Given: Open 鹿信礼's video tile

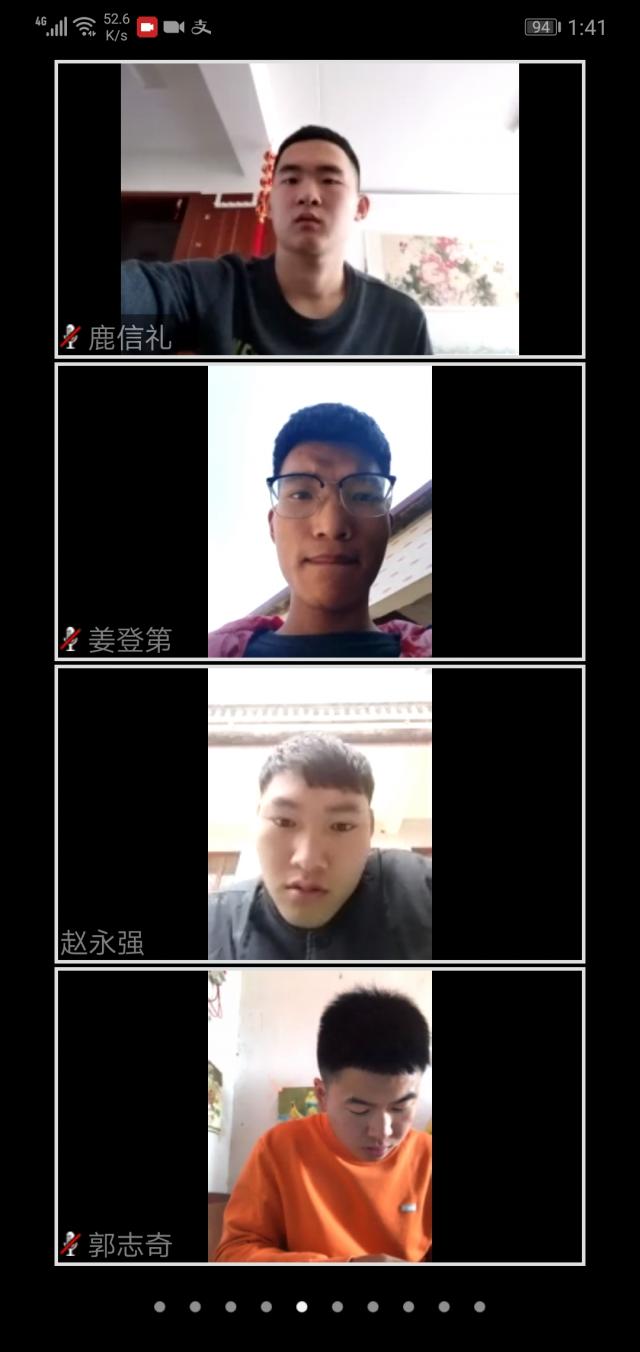Looking at the screenshot, I should pos(320,209).
